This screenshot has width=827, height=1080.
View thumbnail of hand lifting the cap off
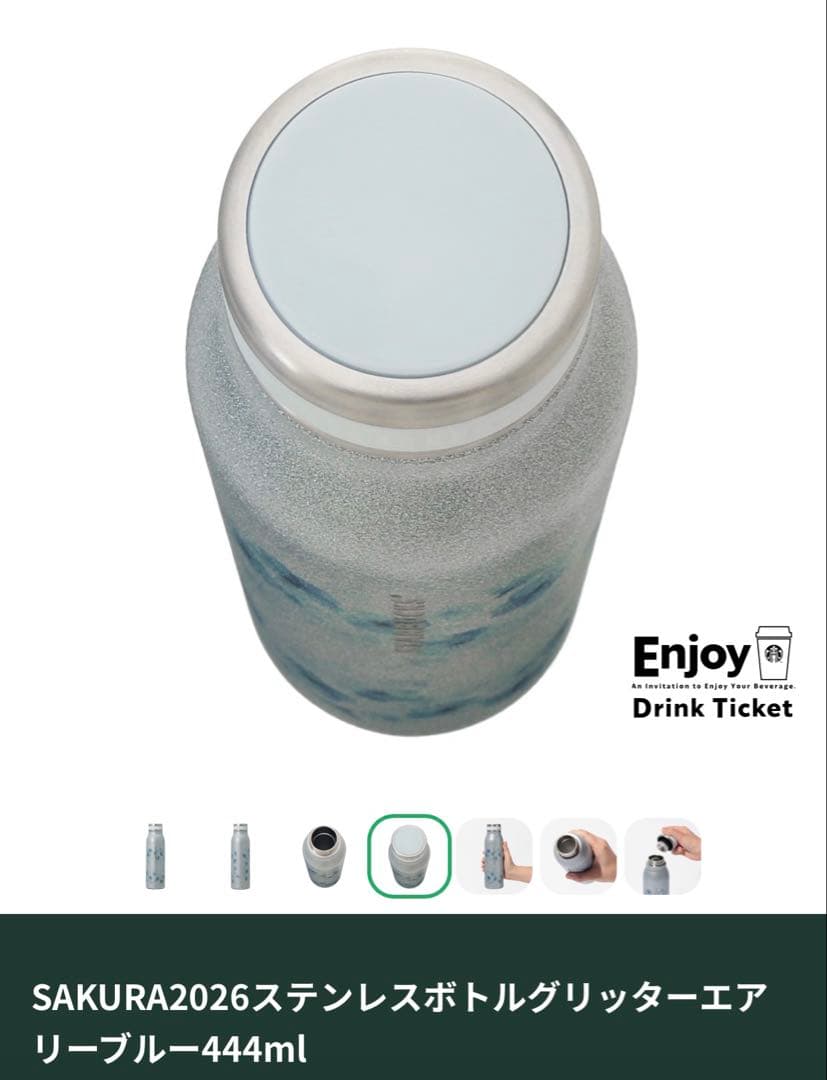point(663,856)
